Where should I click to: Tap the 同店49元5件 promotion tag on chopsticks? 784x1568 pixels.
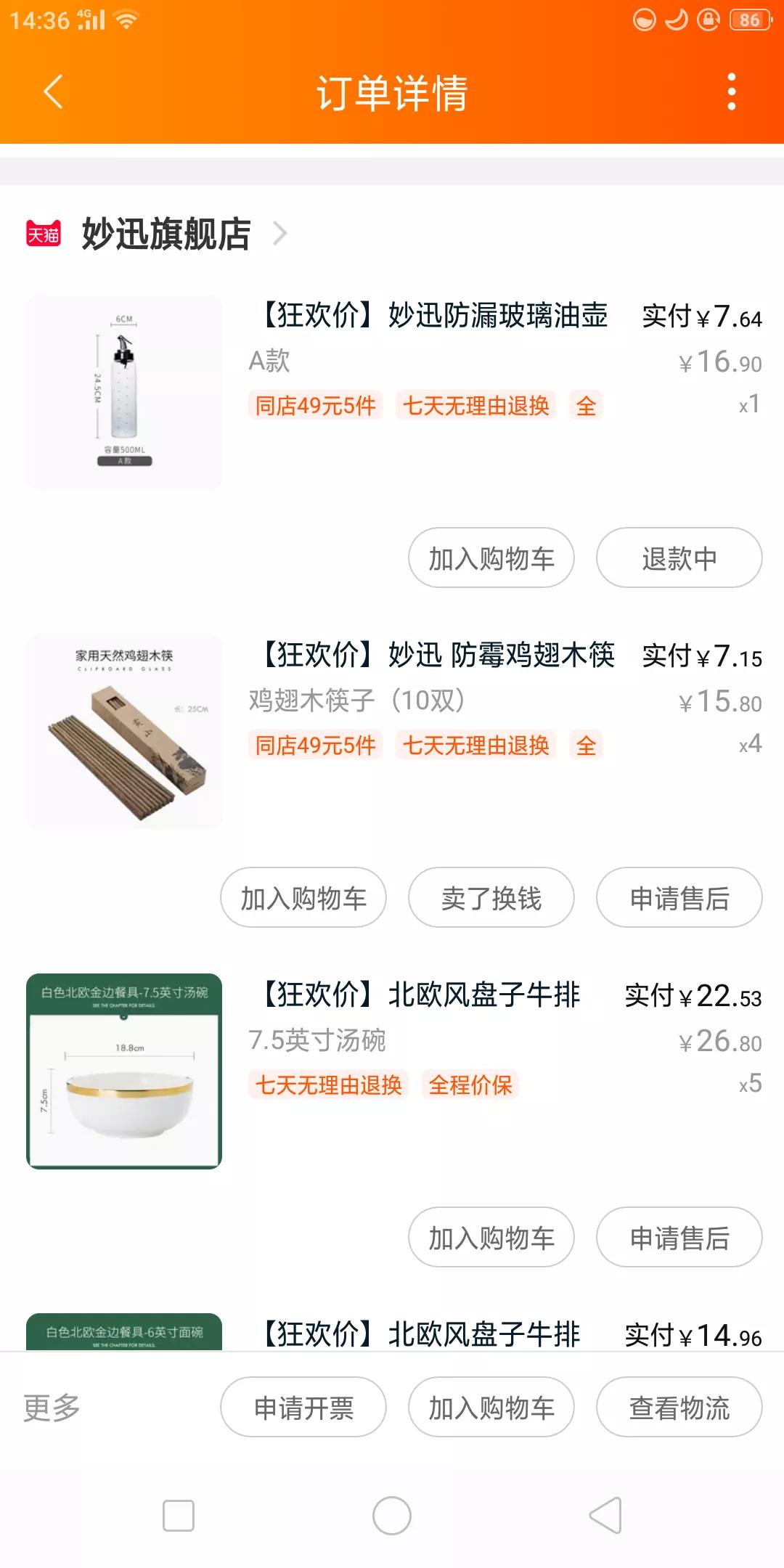click(x=314, y=746)
